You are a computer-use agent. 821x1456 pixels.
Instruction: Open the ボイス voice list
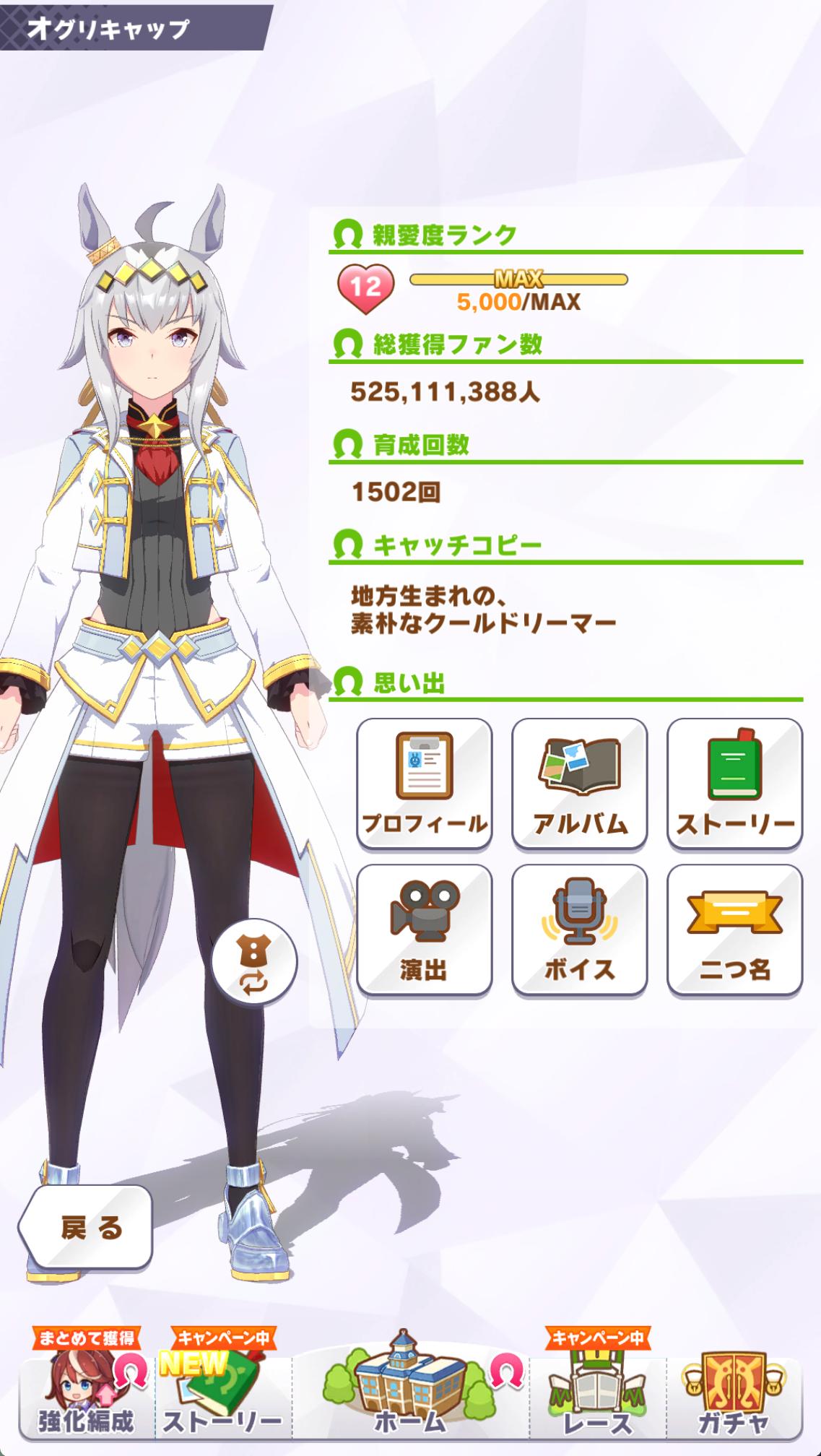(579, 929)
